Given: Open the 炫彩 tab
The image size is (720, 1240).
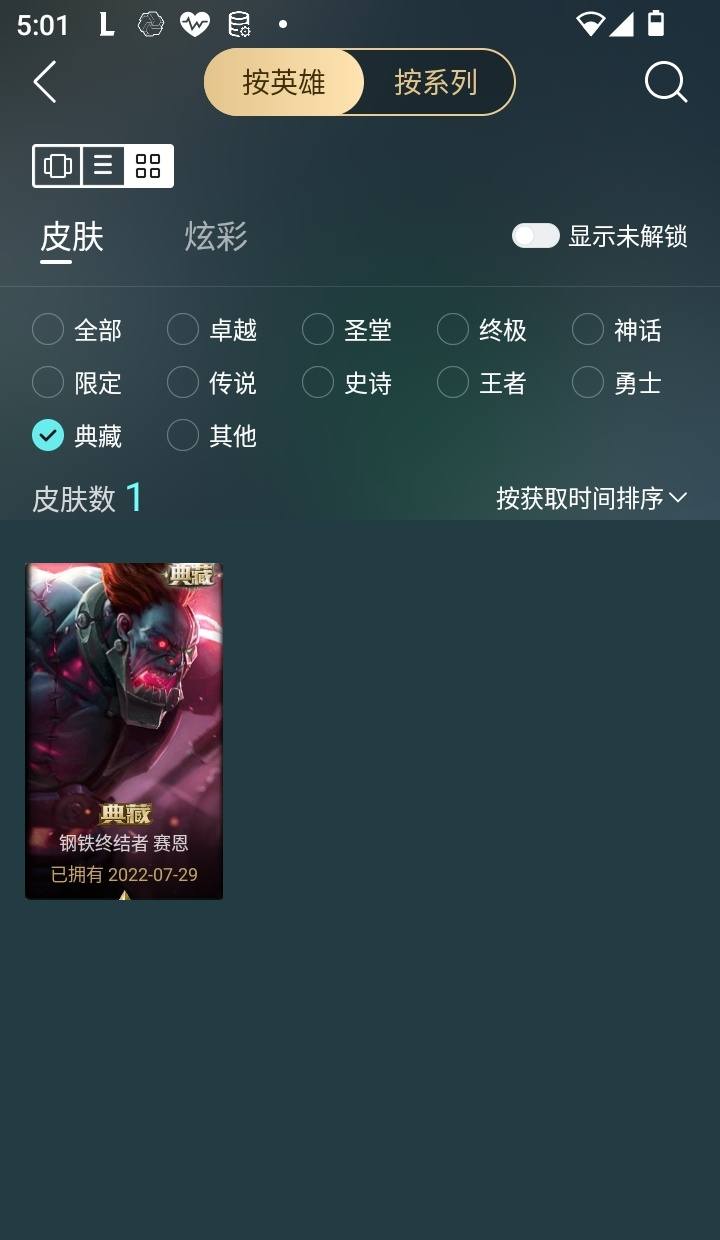Looking at the screenshot, I should [211, 239].
